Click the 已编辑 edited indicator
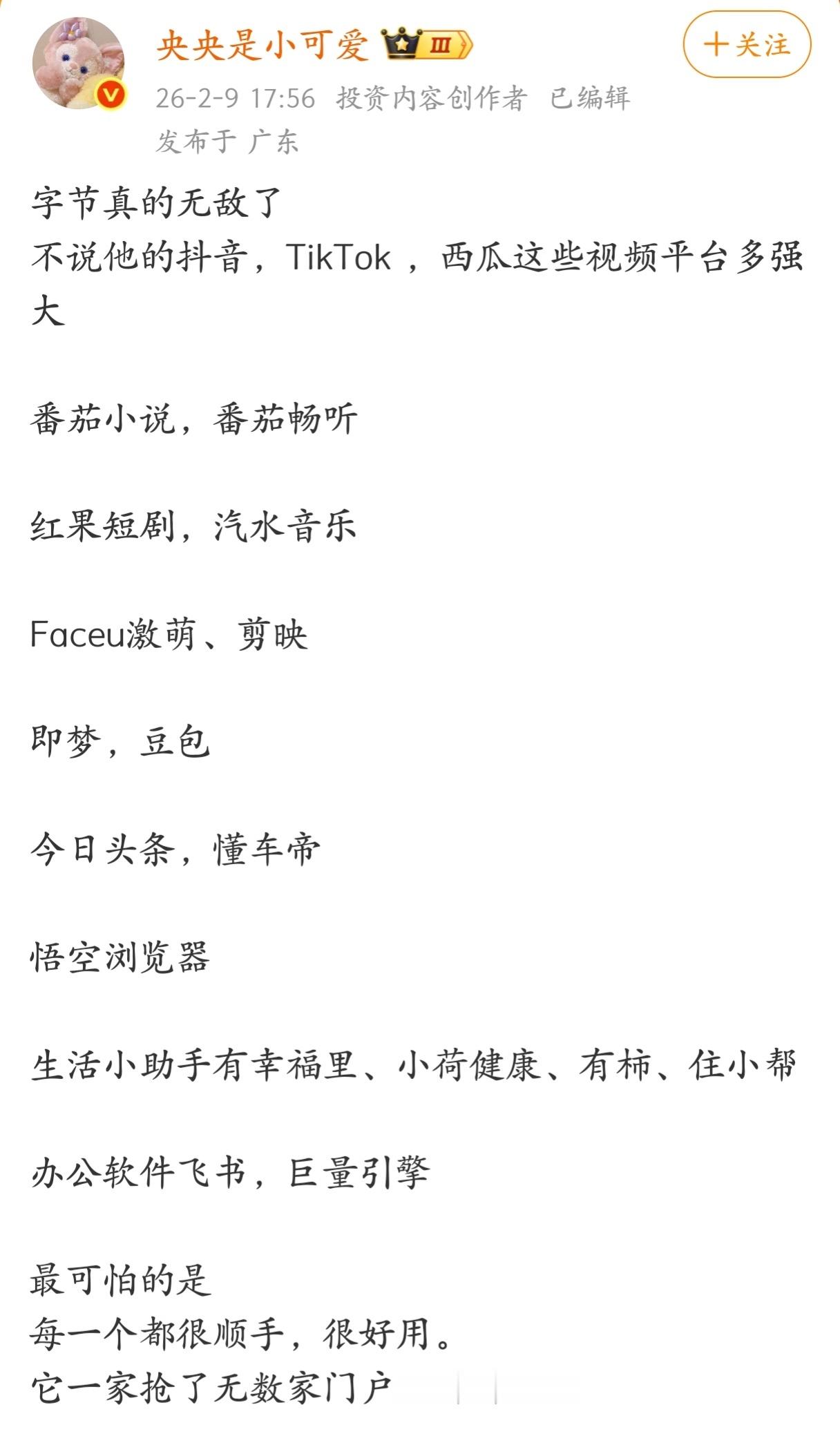The width and height of the screenshot is (840, 1434). click(x=589, y=99)
